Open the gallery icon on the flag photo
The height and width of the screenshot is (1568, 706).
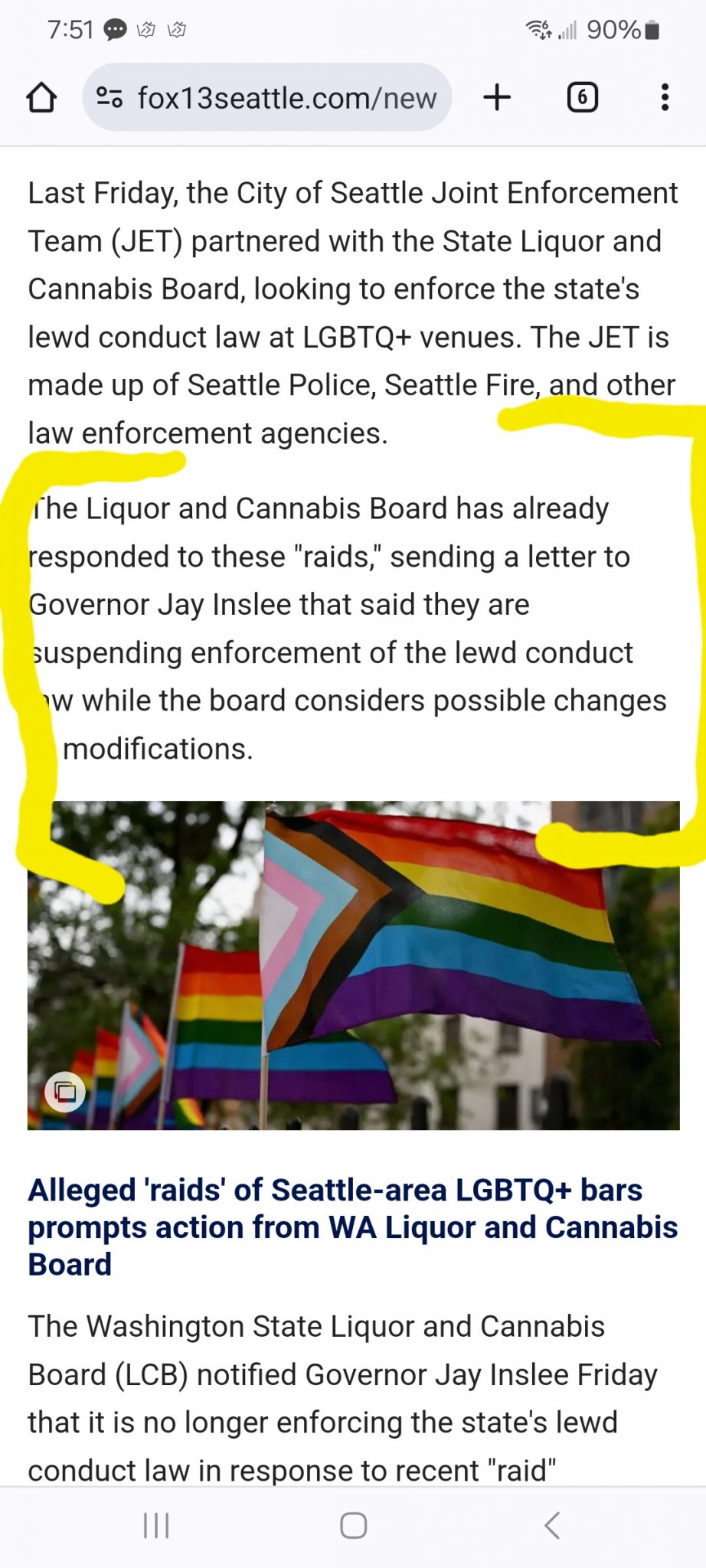point(65,1091)
